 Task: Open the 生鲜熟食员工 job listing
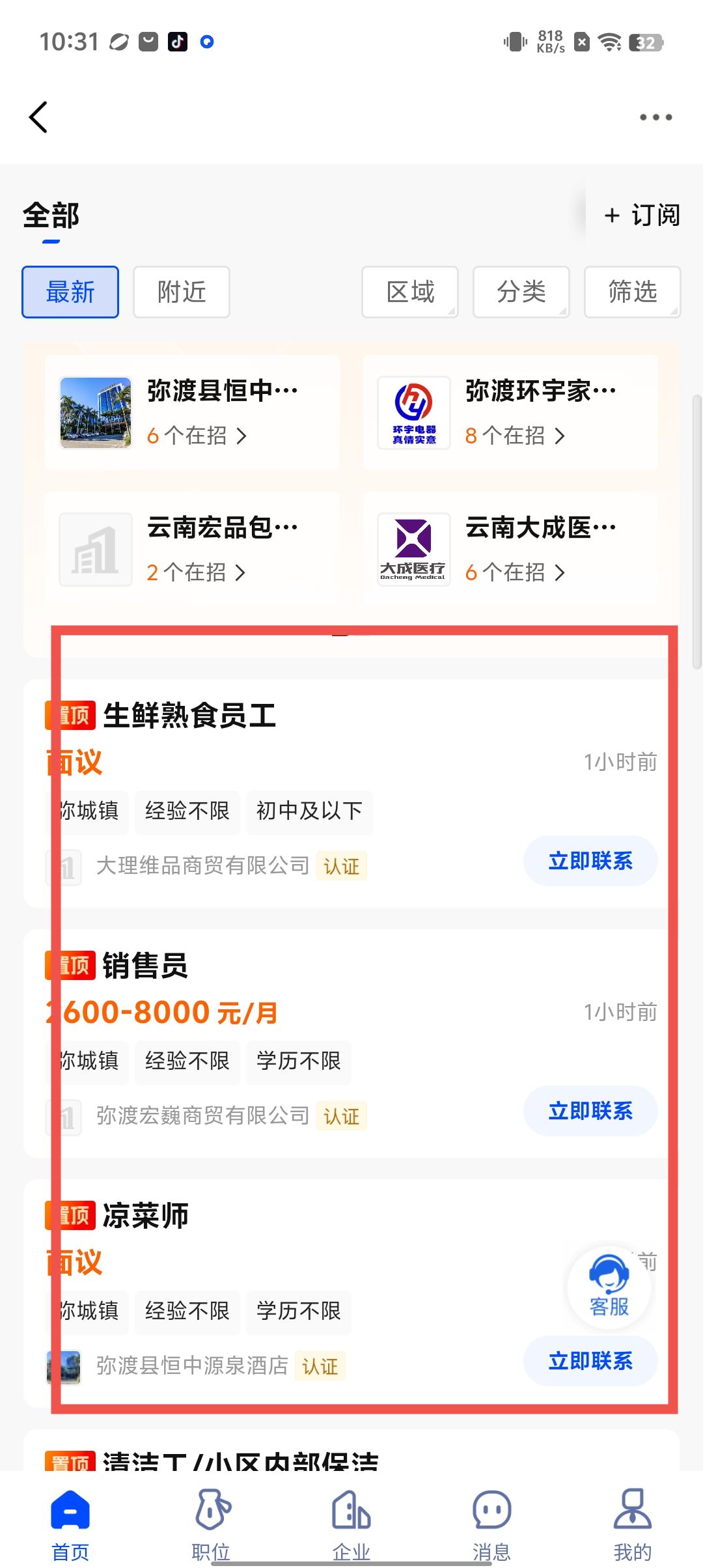190,715
